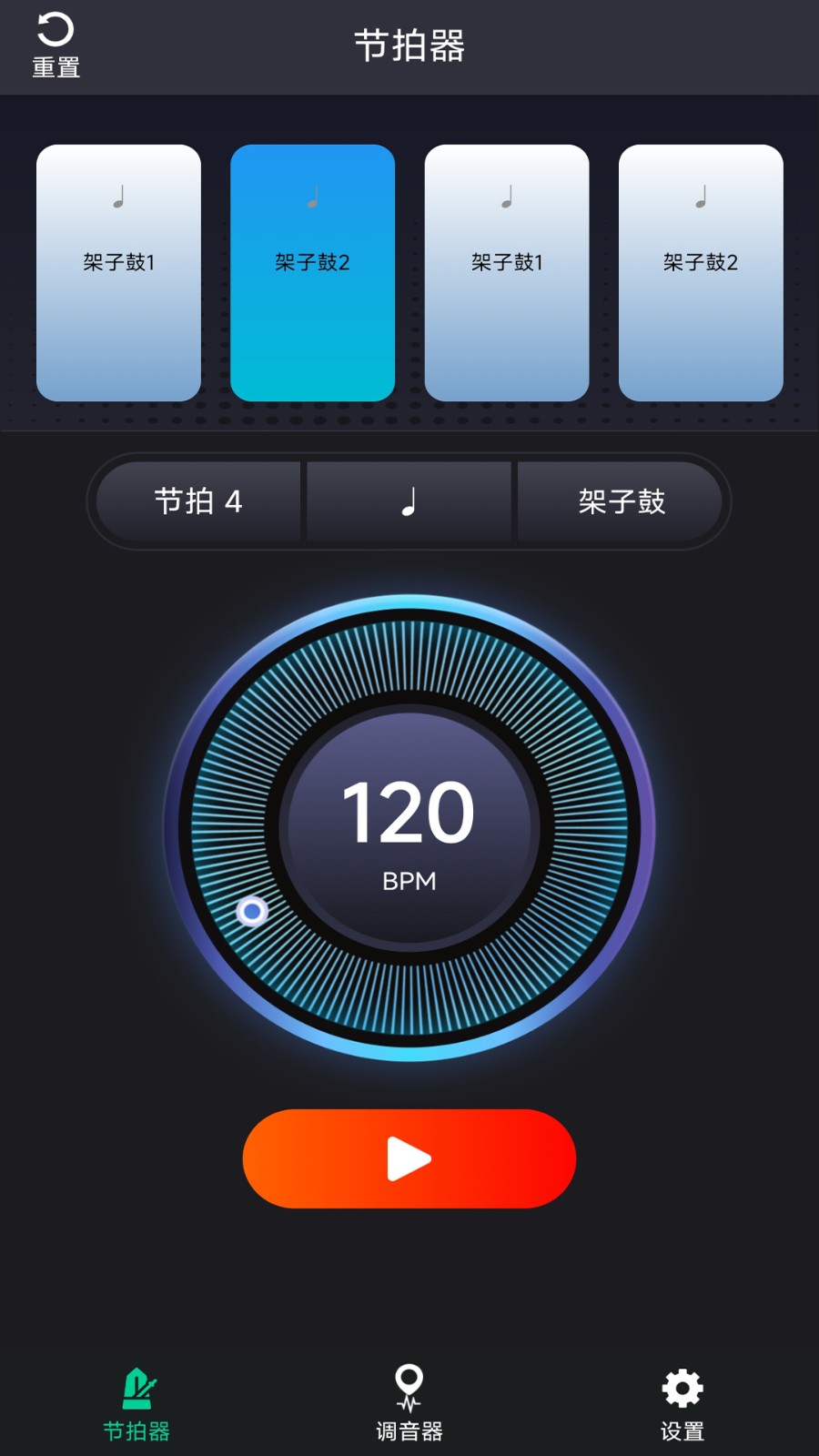The width and height of the screenshot is (819, 1456).
Task: Start the metronome with the play button
Action: pos(409,1158)
